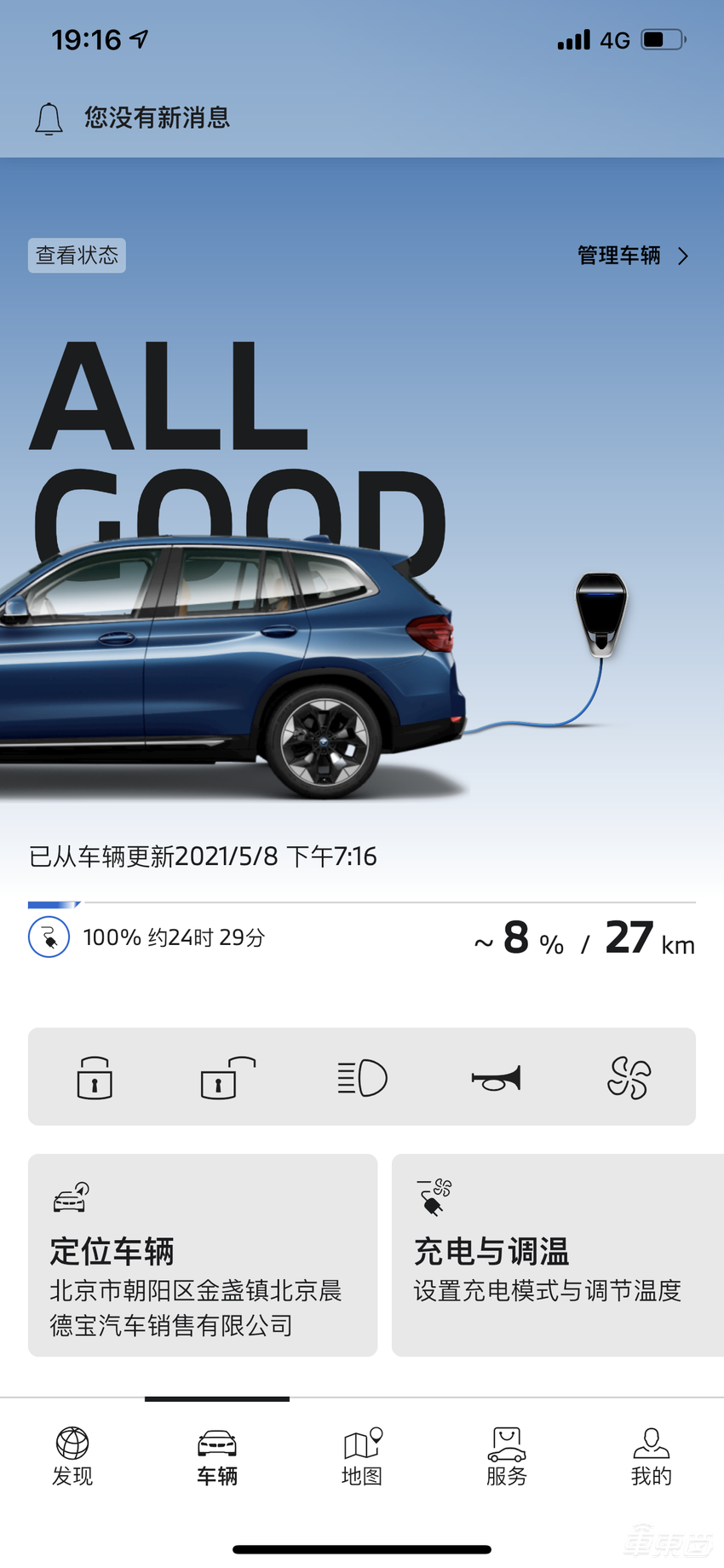
Task: Activate the ventilation fan
Action: [x=629, y=1076]
